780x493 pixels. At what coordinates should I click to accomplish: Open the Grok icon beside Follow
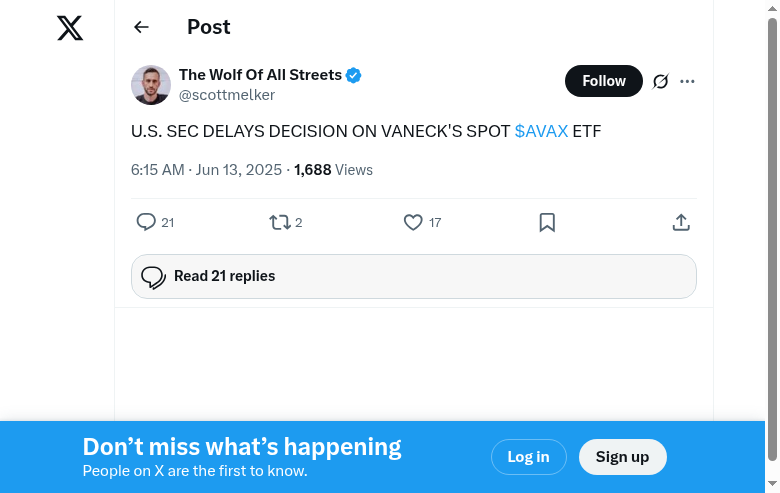pos(660,82)
